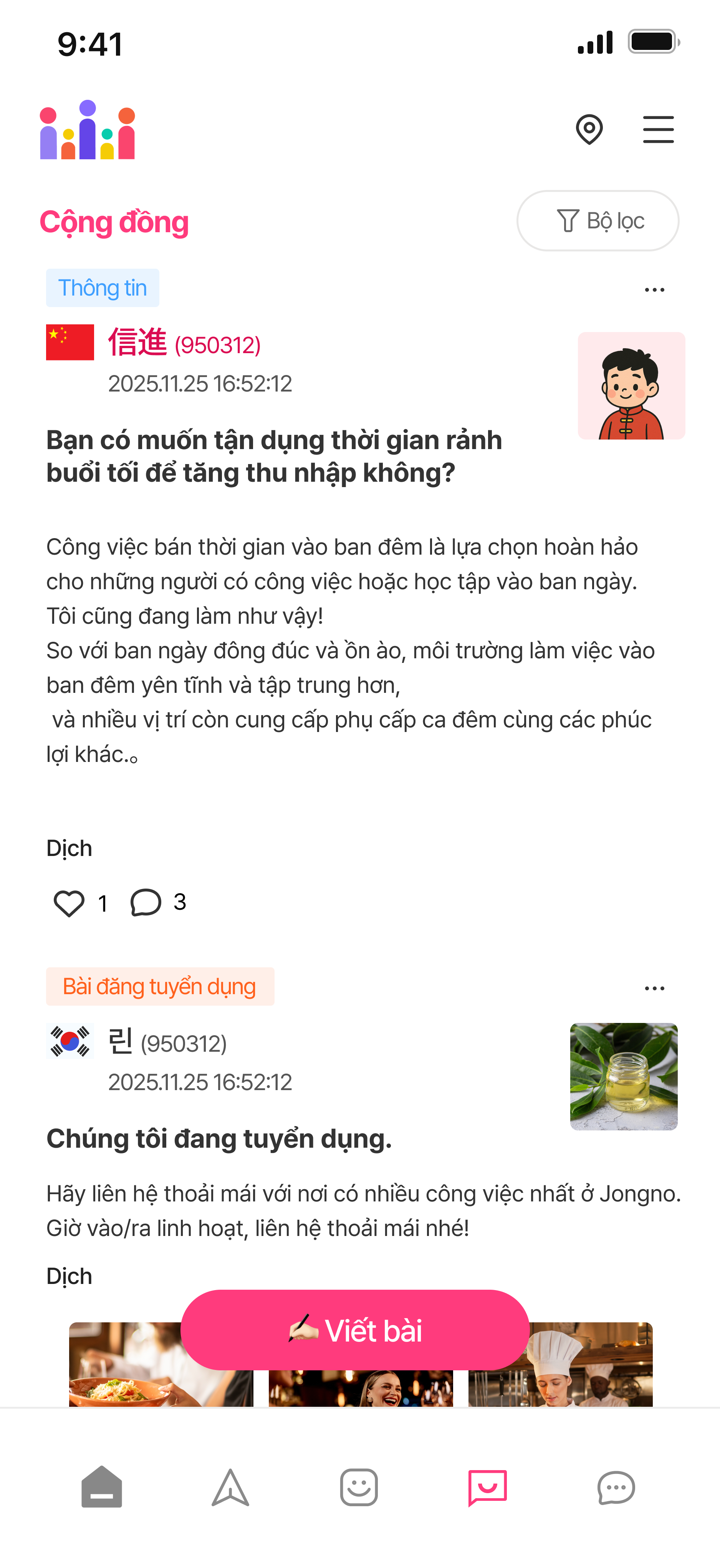Select the community tab

click(x=487, y=1487)
